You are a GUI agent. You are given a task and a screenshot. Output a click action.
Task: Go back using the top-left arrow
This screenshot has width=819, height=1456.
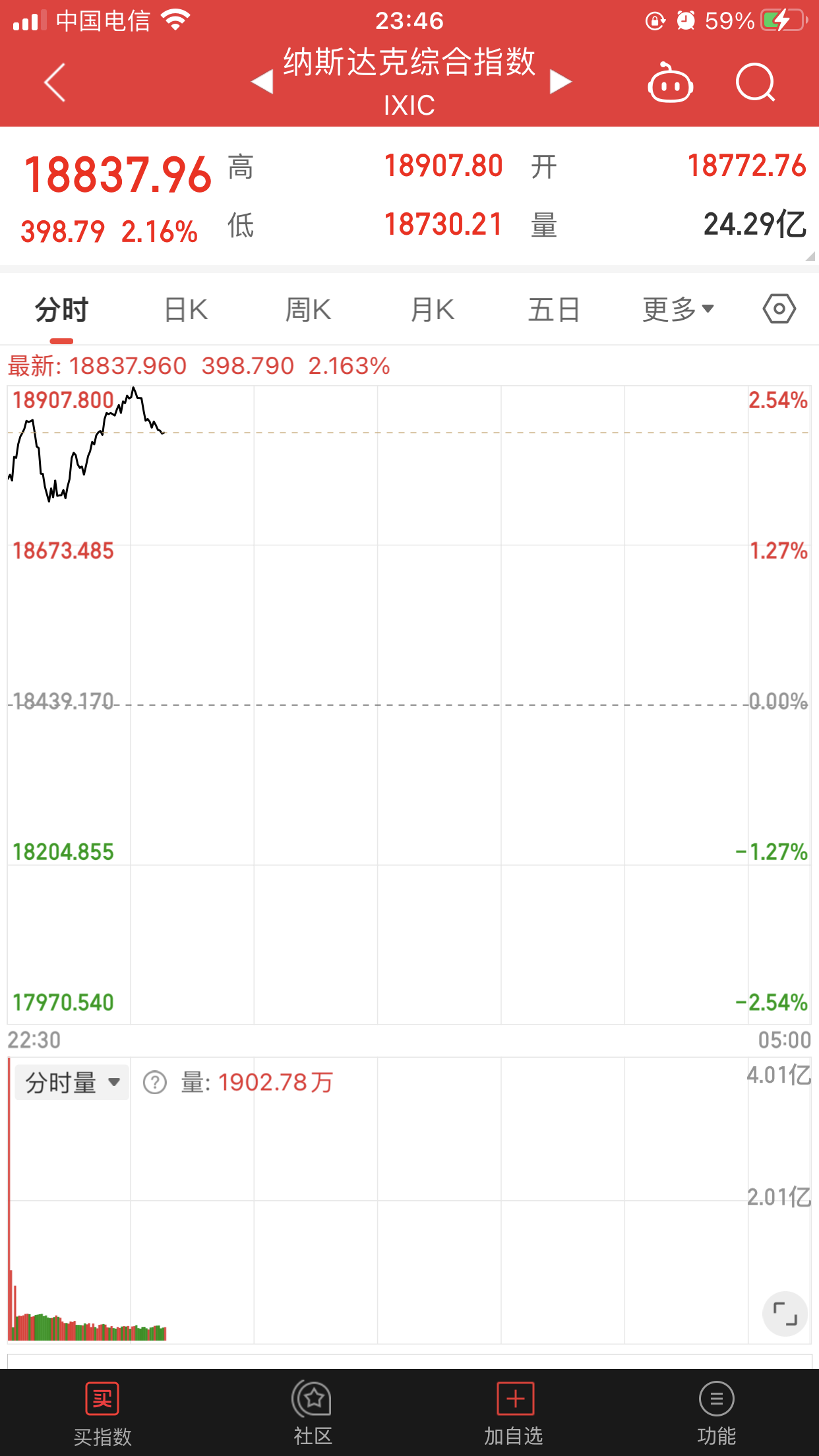(x=55, y=83)
